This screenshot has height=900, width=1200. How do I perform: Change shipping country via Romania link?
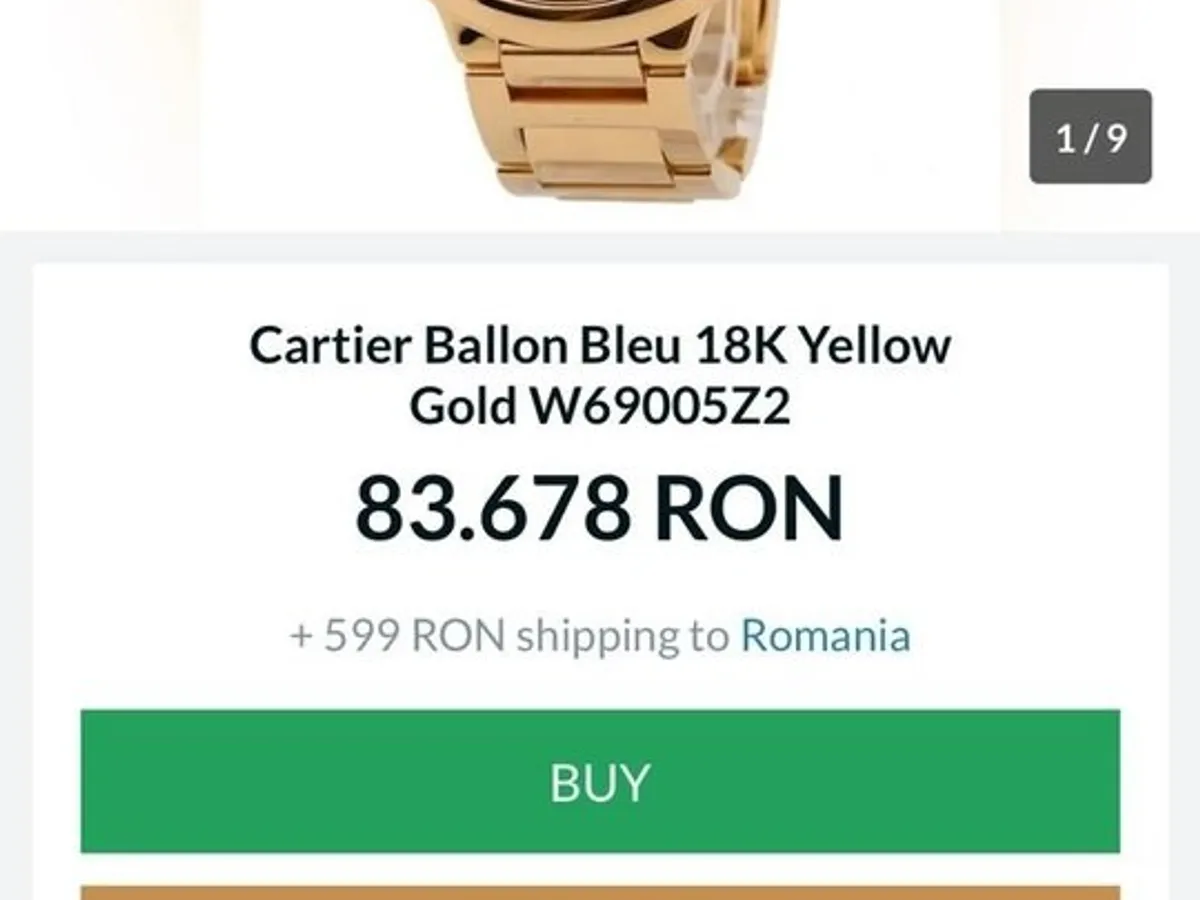(x=825, y=636)
